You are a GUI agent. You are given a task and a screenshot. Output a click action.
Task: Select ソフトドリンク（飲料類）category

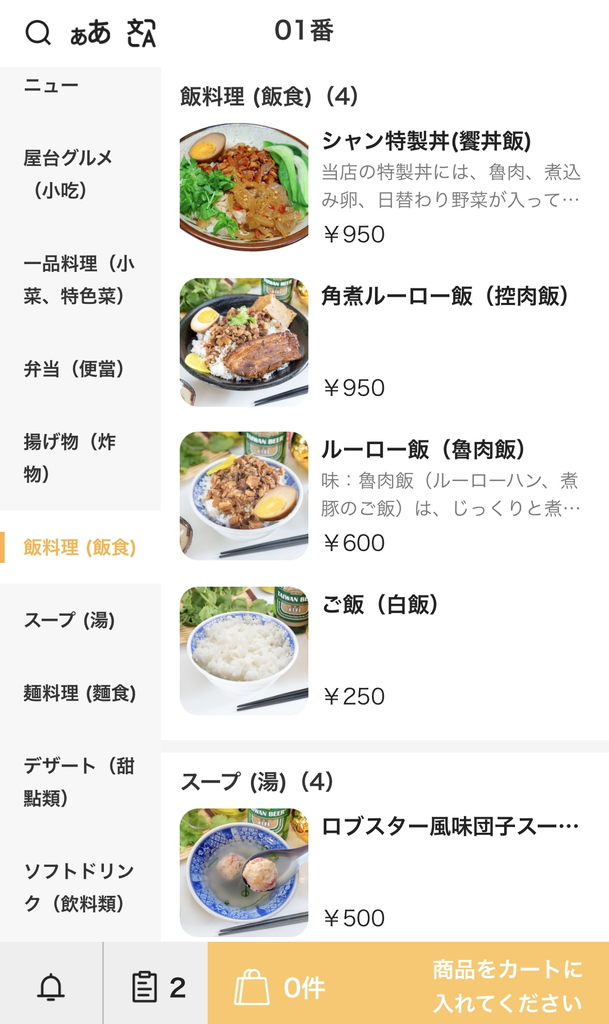79,887
